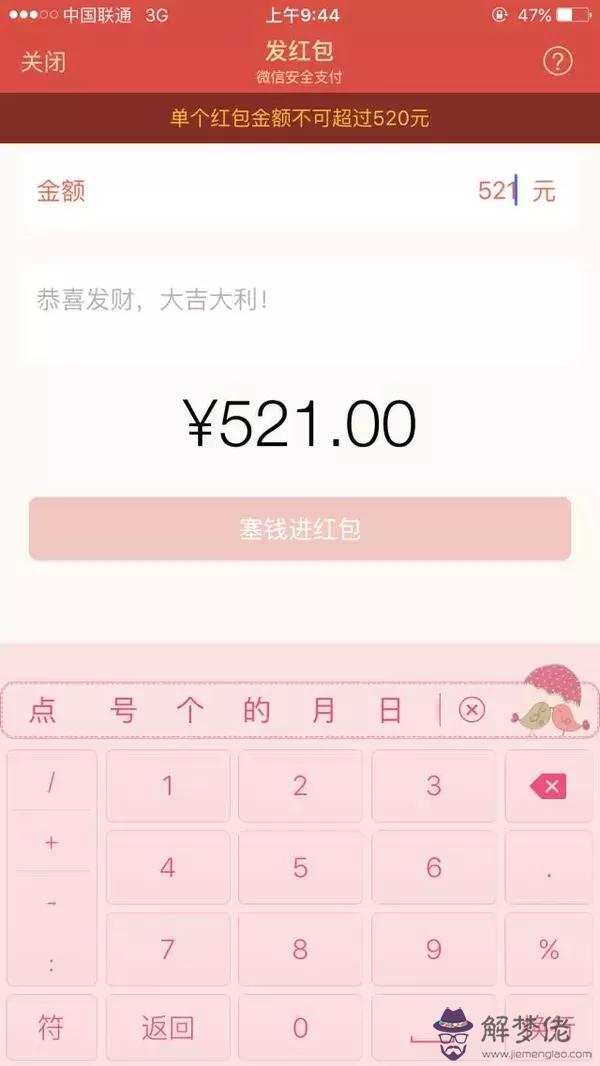Image resolution: width=600 pixels, height=1066 pixels.
Task: Dismiss the keyboard suggestion bar
Action: point(471,710)
